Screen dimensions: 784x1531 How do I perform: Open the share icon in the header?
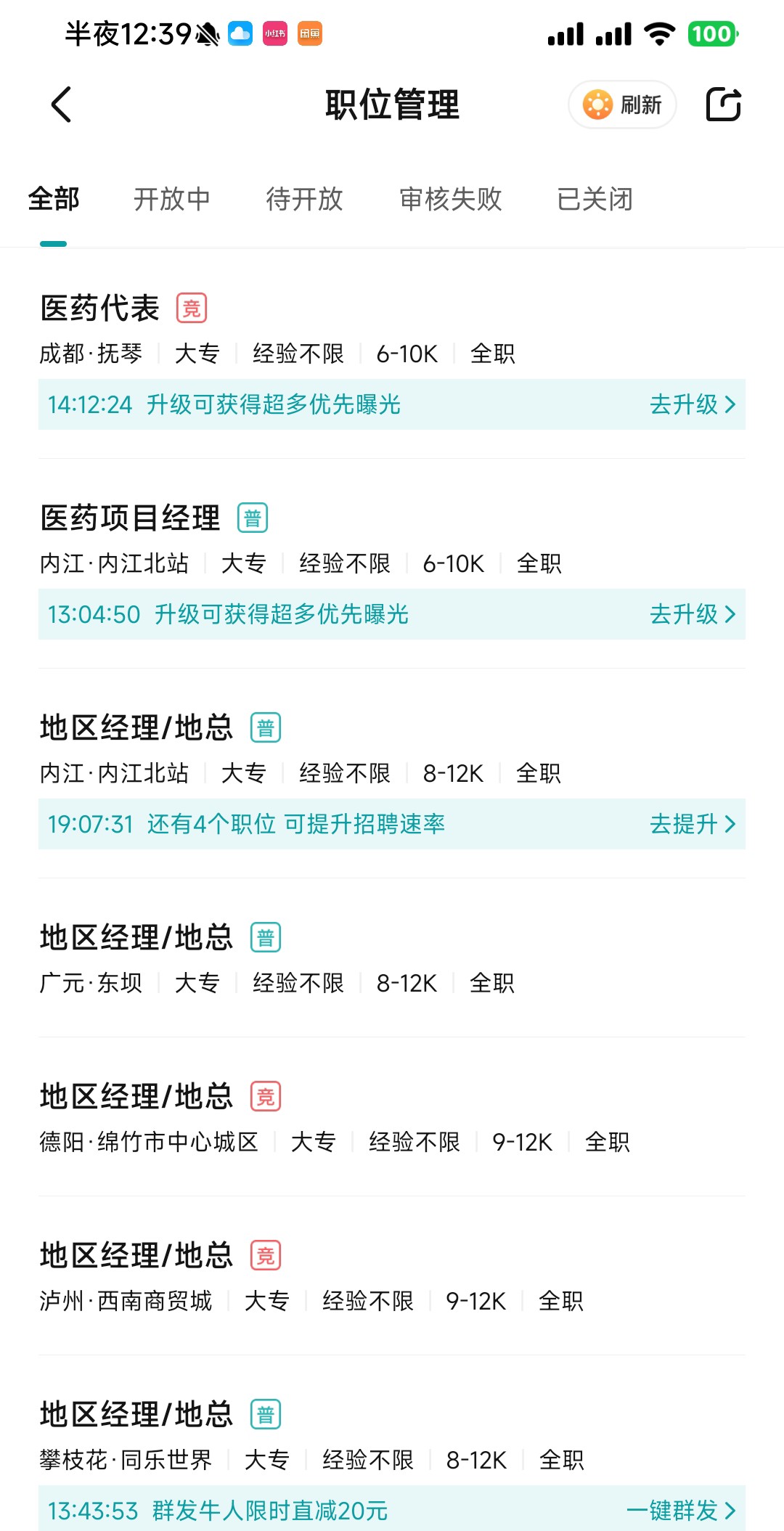click(x=724, y=105)
